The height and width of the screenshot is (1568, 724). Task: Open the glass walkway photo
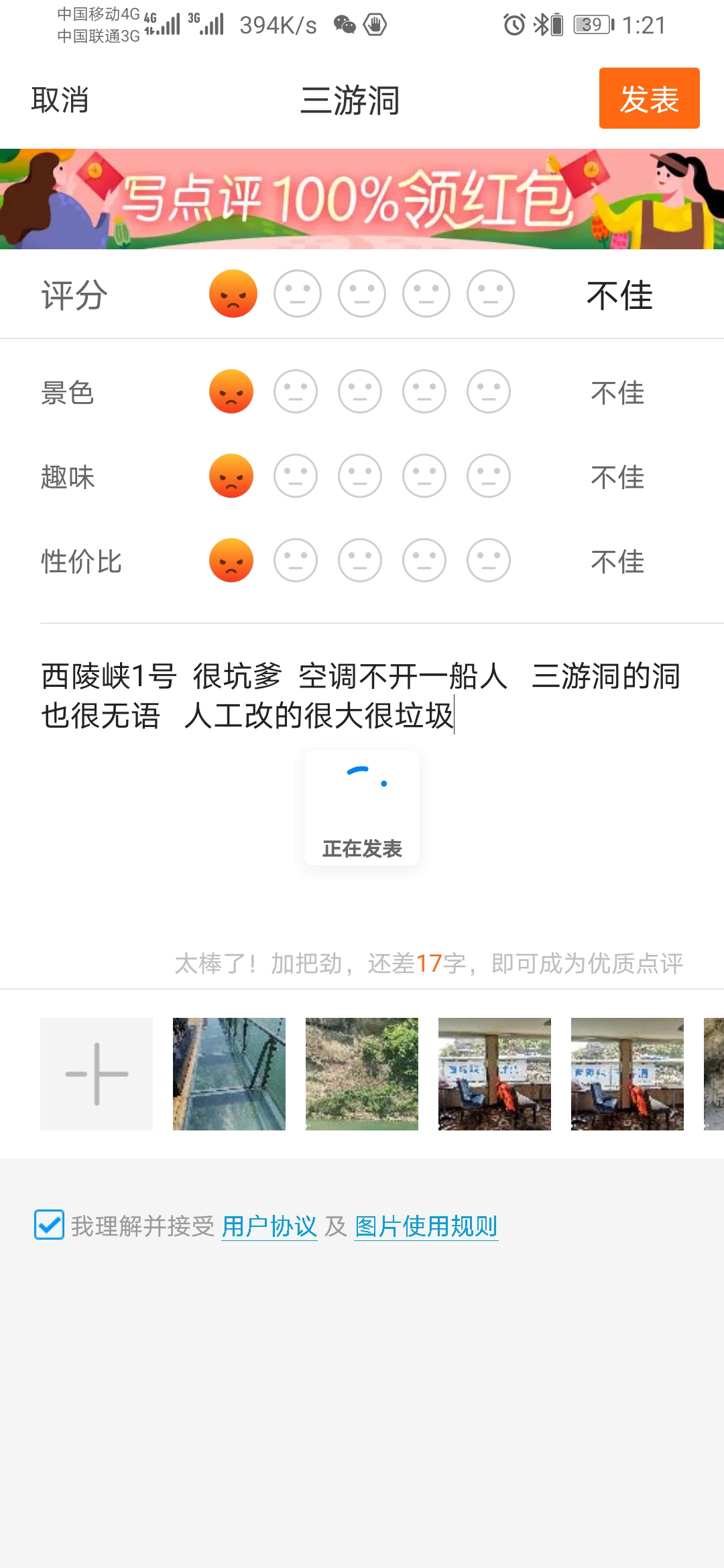click(x=229, y=1074)
